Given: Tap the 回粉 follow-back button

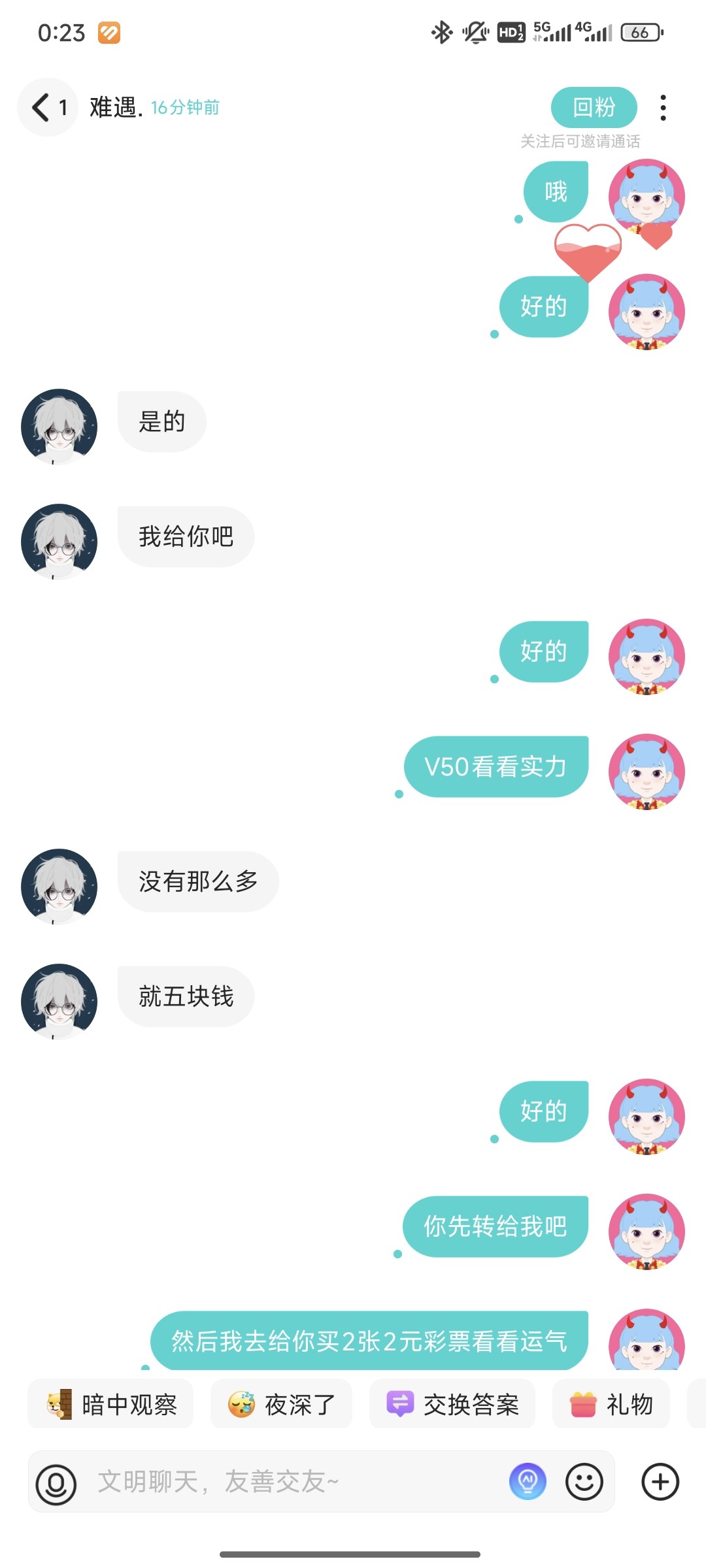Looking at the screenshot, I should tap(594, 107).
